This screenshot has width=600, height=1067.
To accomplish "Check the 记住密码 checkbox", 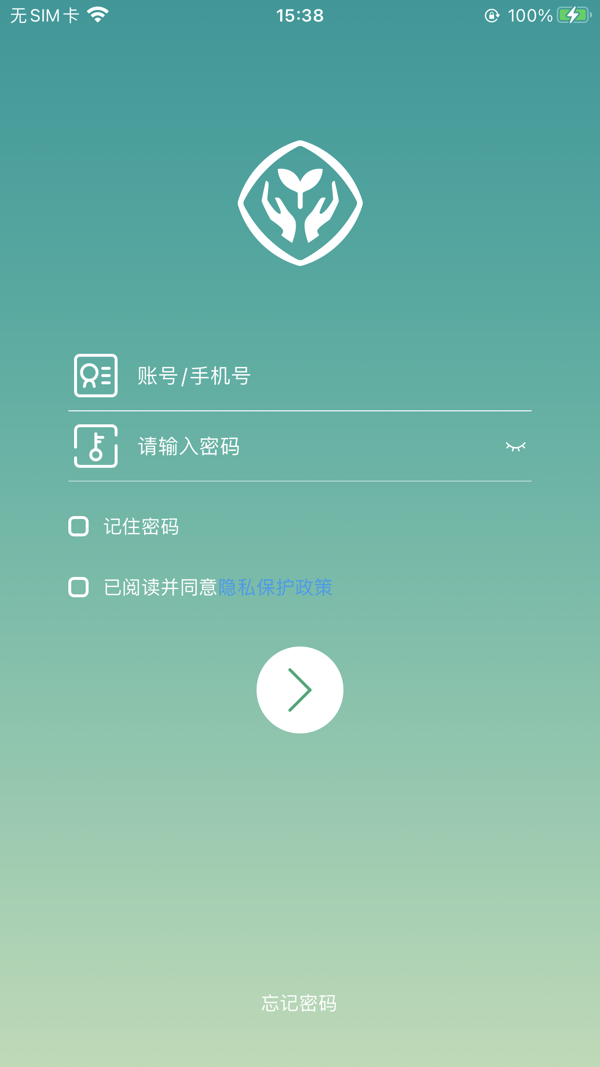I will [79, 527].
